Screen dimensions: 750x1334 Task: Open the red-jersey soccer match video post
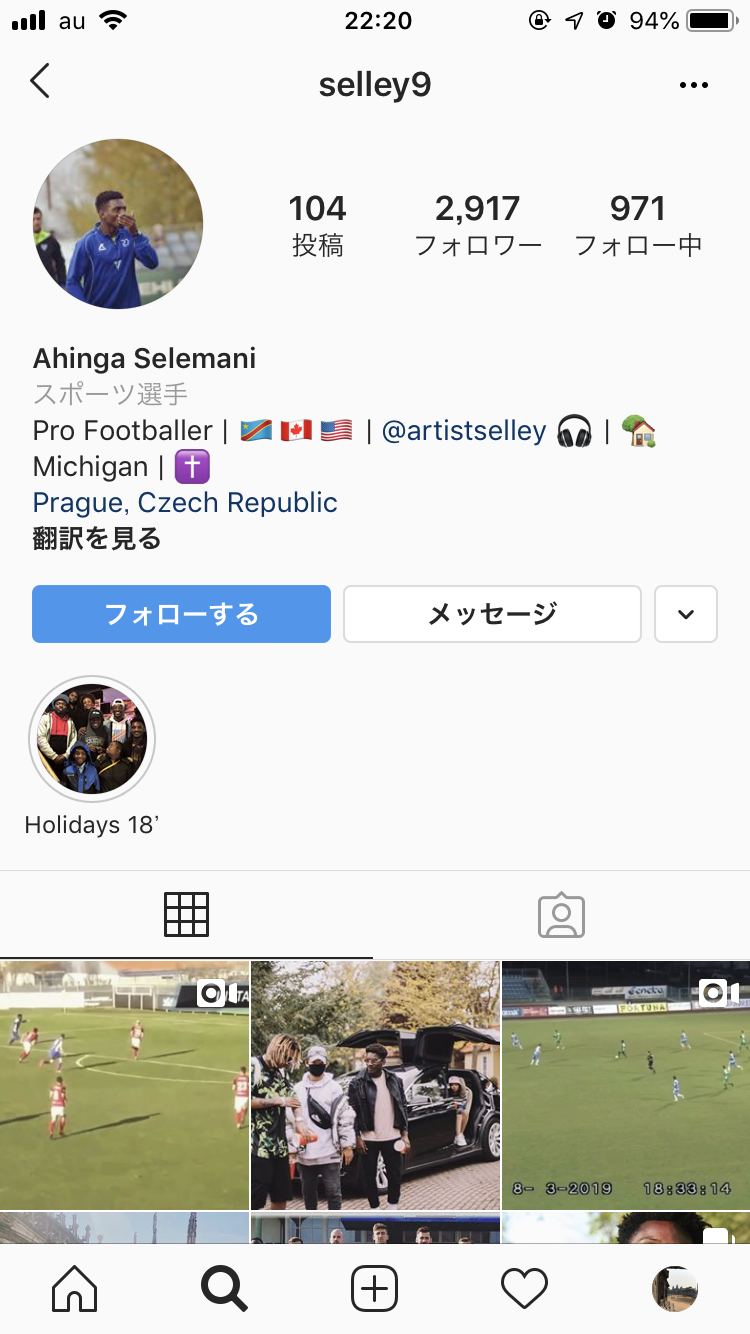(124, 1084)
